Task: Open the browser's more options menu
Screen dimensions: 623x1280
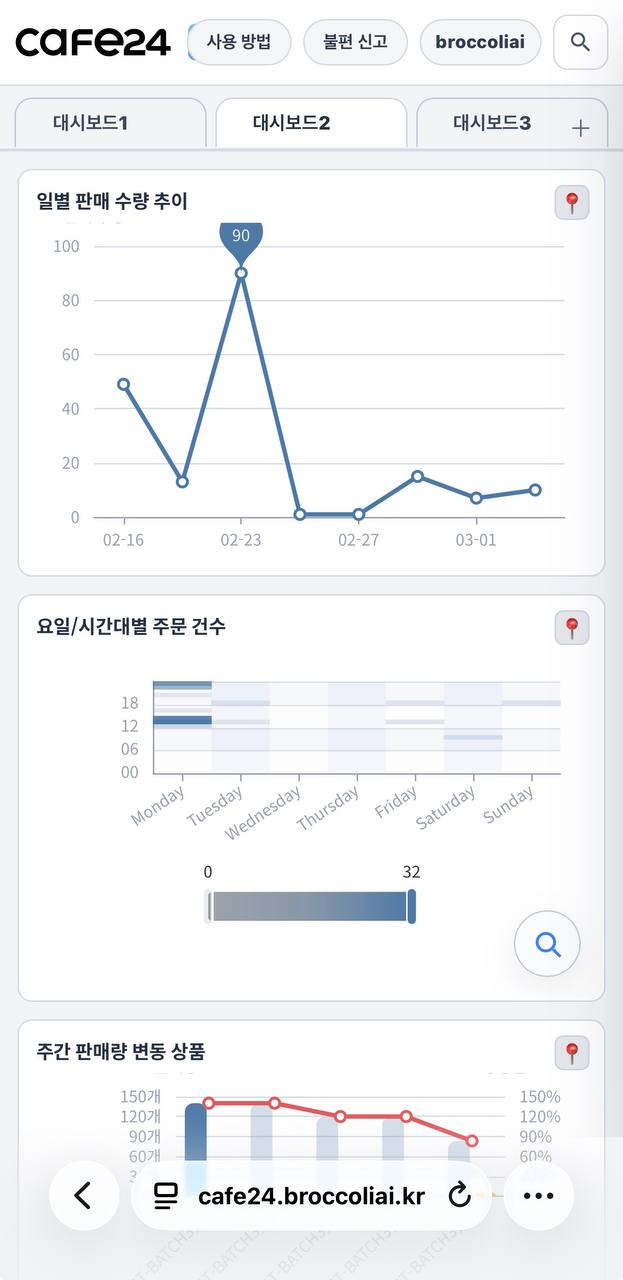Action: [538, 1195]
